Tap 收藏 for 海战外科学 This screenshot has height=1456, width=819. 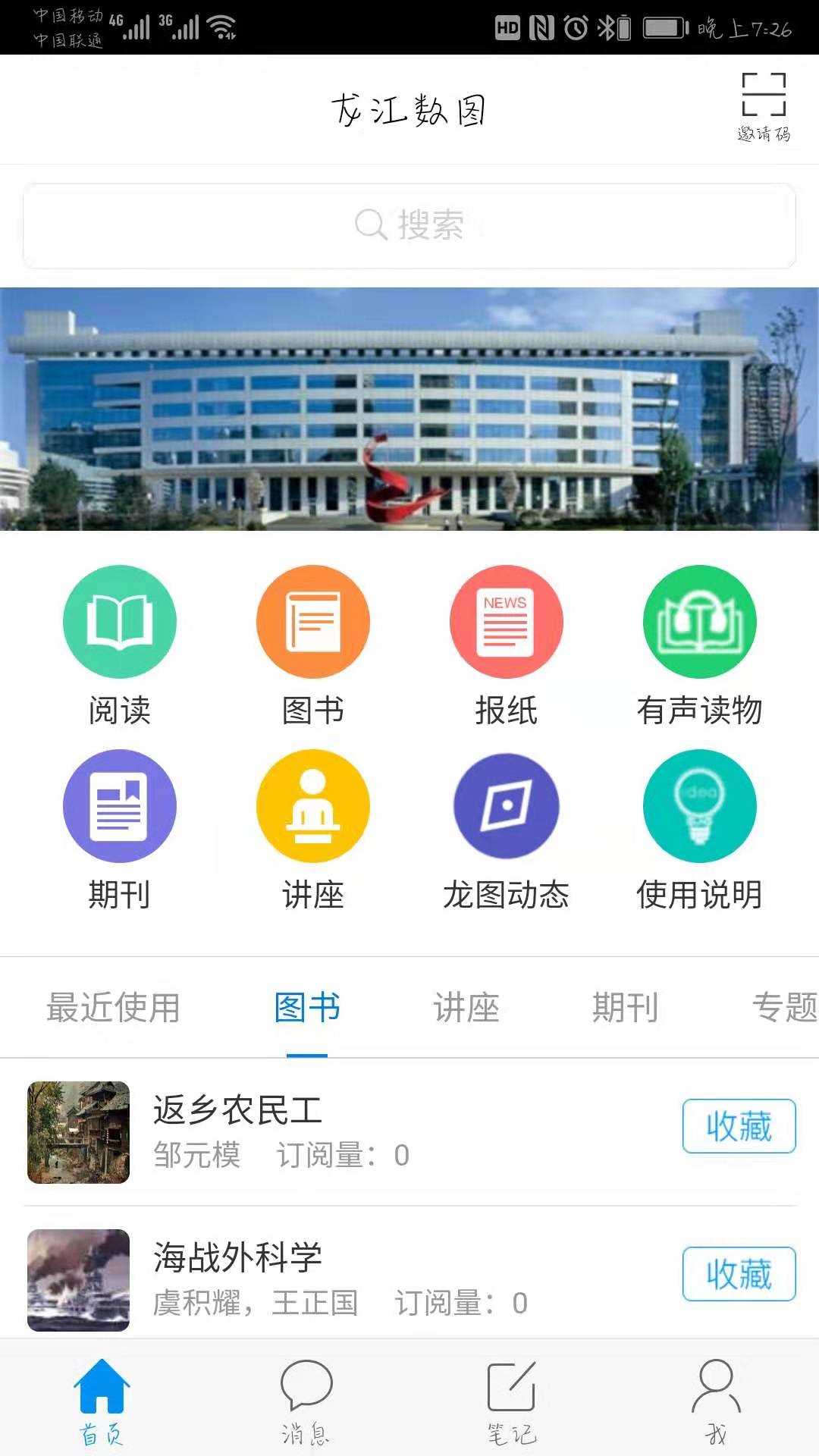click(x=739, y=1274)
